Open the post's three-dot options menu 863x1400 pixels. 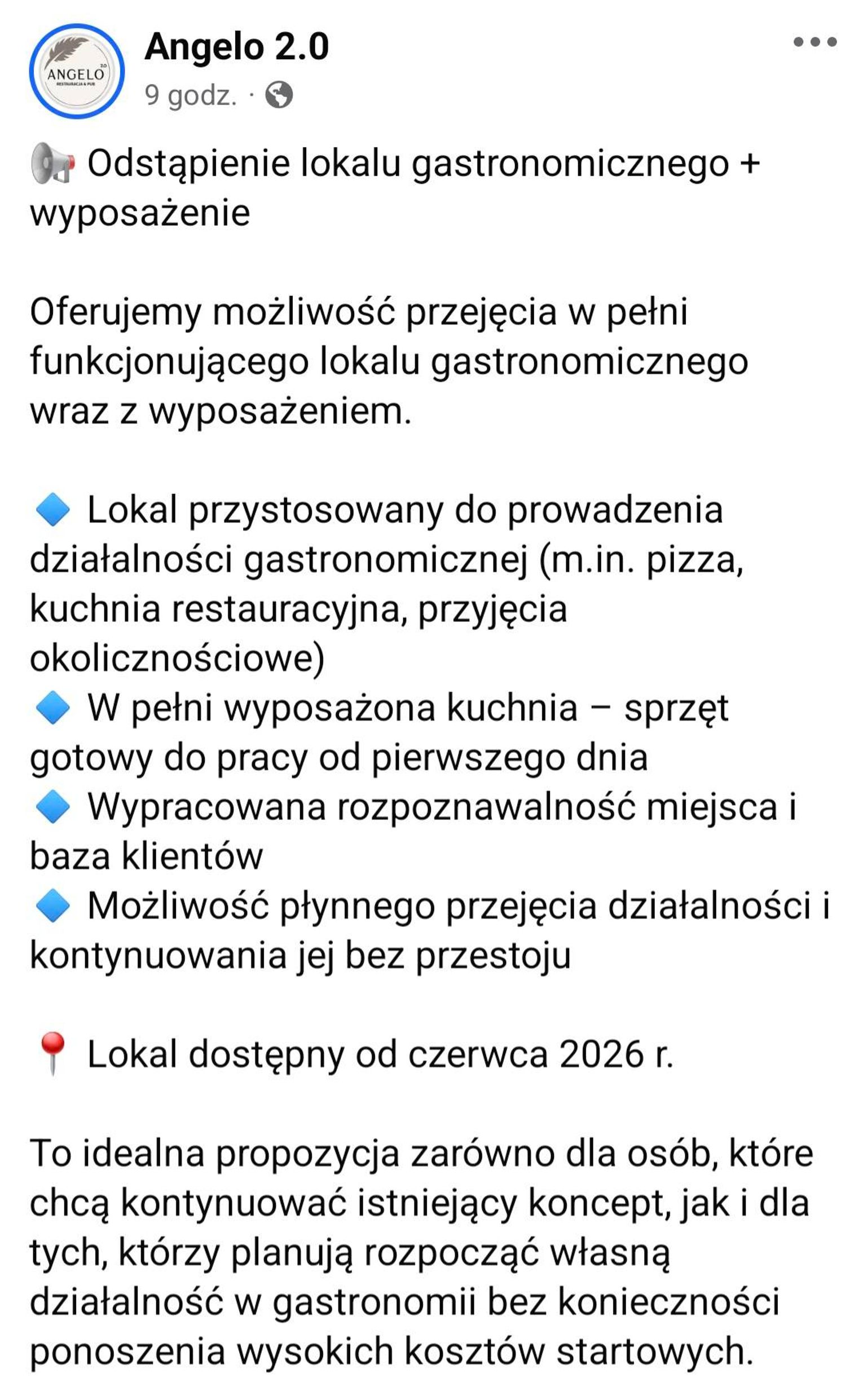pos(814,42)
